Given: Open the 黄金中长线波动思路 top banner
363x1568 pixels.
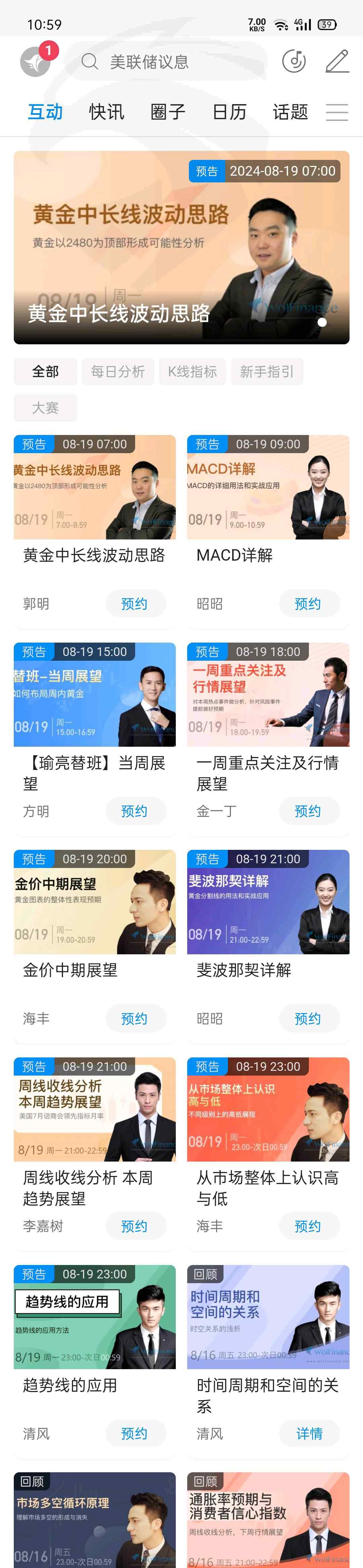Looking at the screenshot, I should [x=182, y=247].
